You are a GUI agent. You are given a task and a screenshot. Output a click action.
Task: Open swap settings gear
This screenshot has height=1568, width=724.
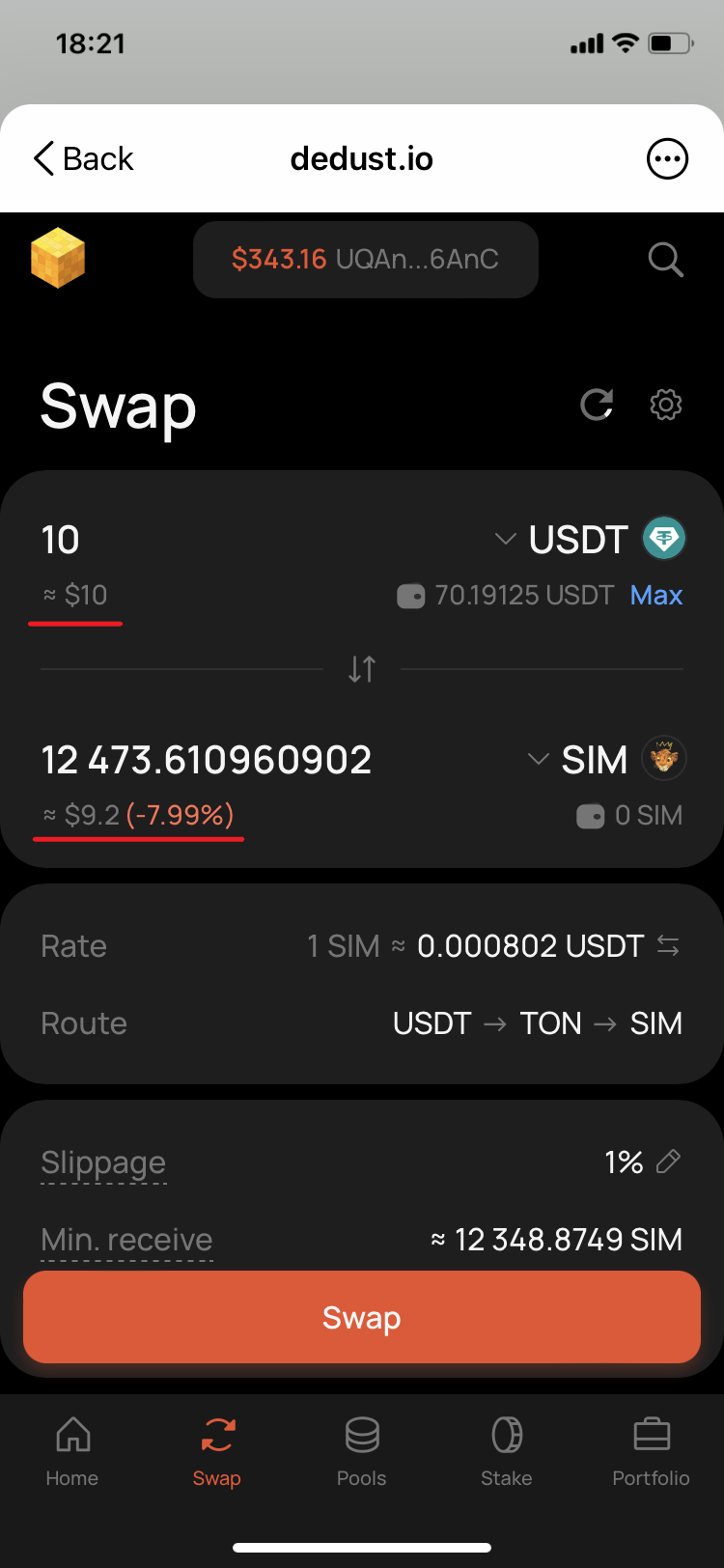point(666,405)
